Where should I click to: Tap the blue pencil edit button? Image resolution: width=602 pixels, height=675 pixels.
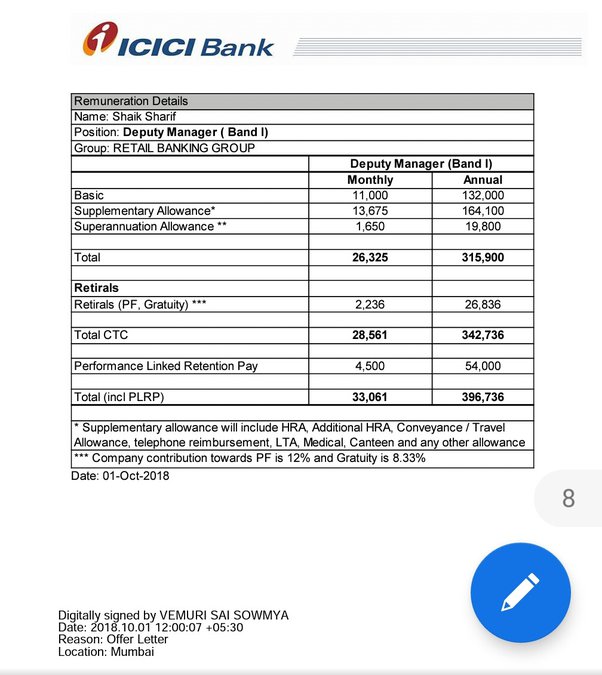click(x=521, y=592)
